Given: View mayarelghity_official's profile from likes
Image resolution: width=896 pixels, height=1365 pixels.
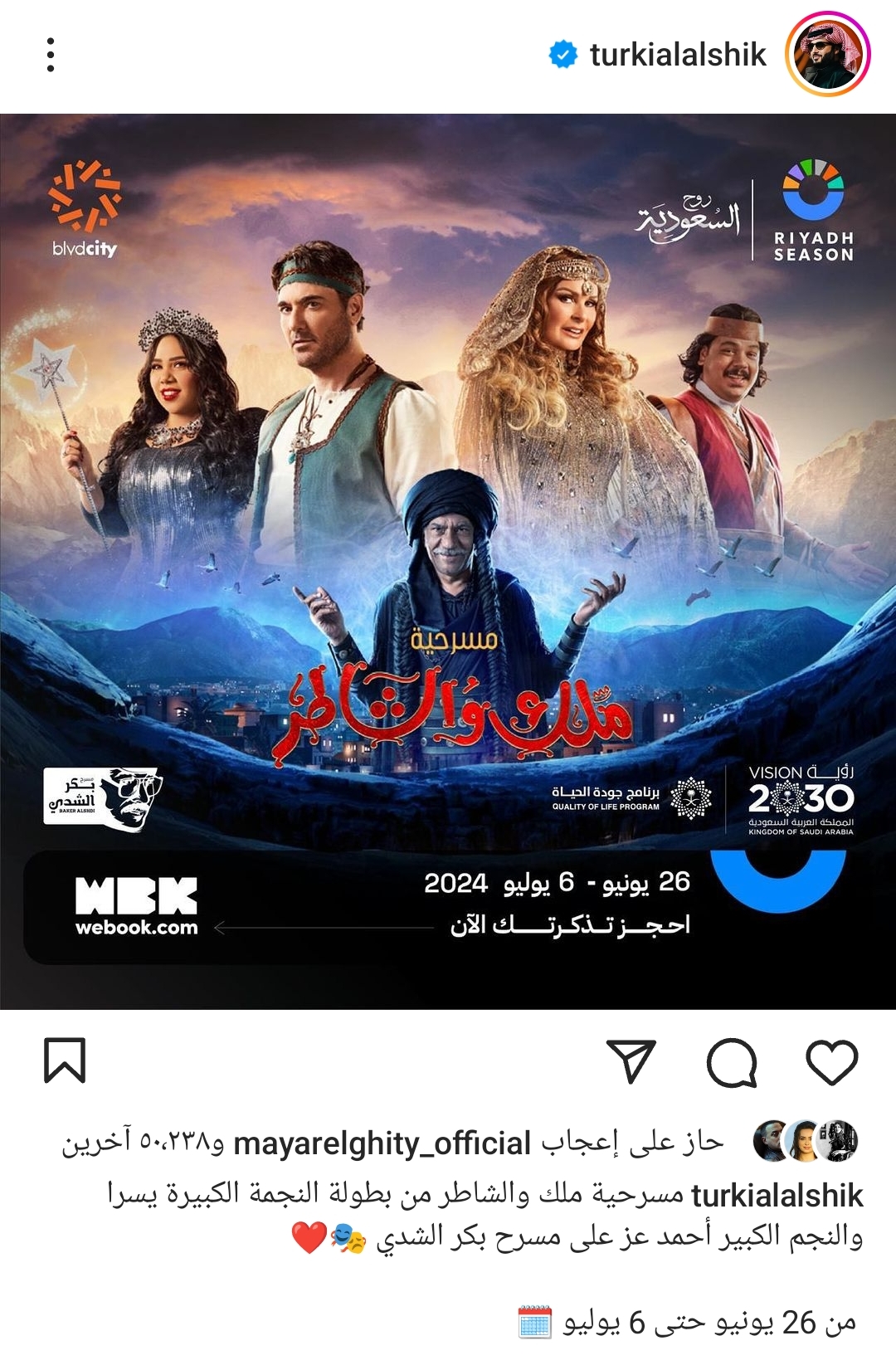Looking at the screenshot, I should [x=382, y=1143].
